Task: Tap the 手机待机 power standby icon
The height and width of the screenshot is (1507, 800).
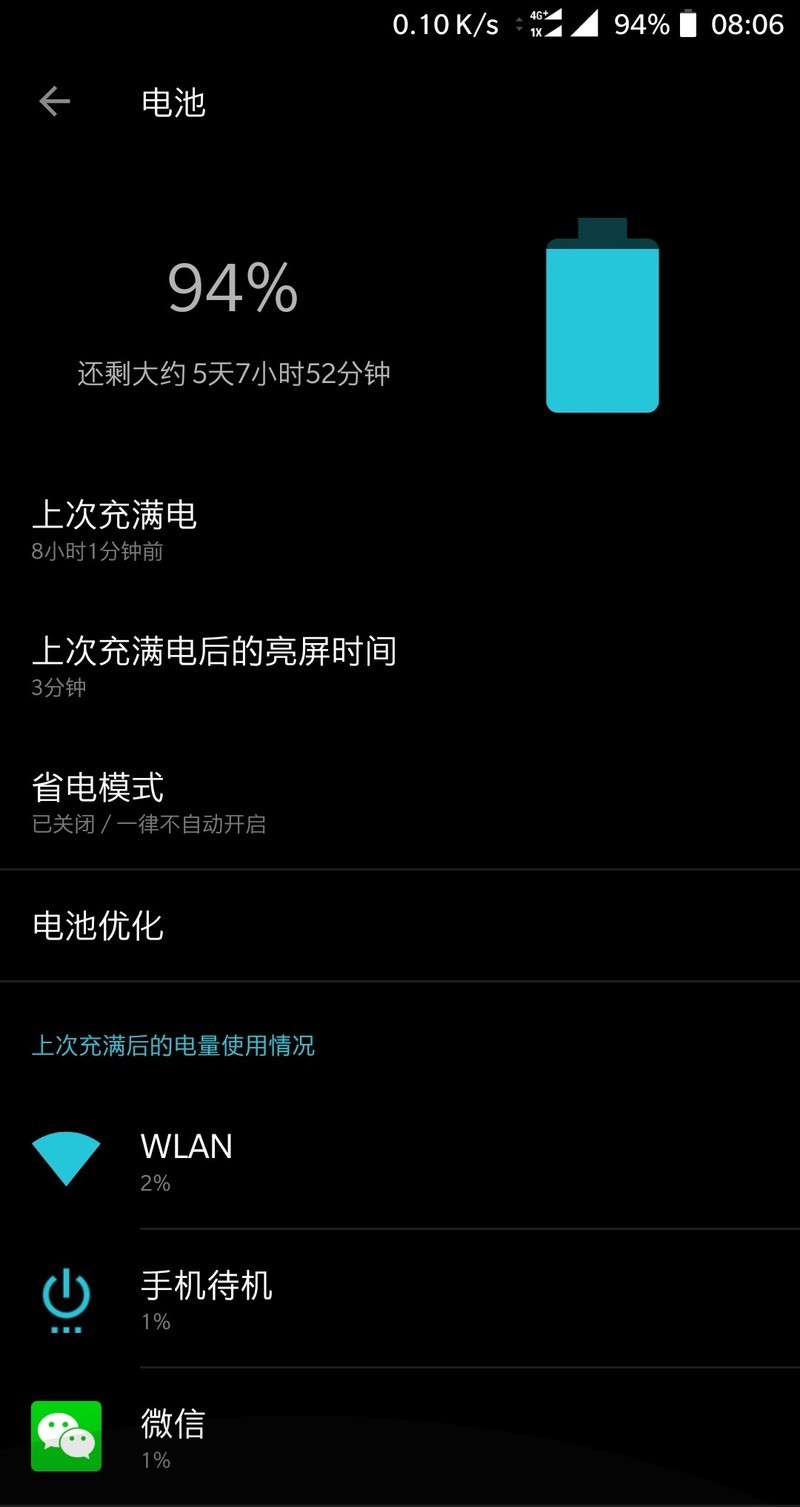Action: (65, 1298)
